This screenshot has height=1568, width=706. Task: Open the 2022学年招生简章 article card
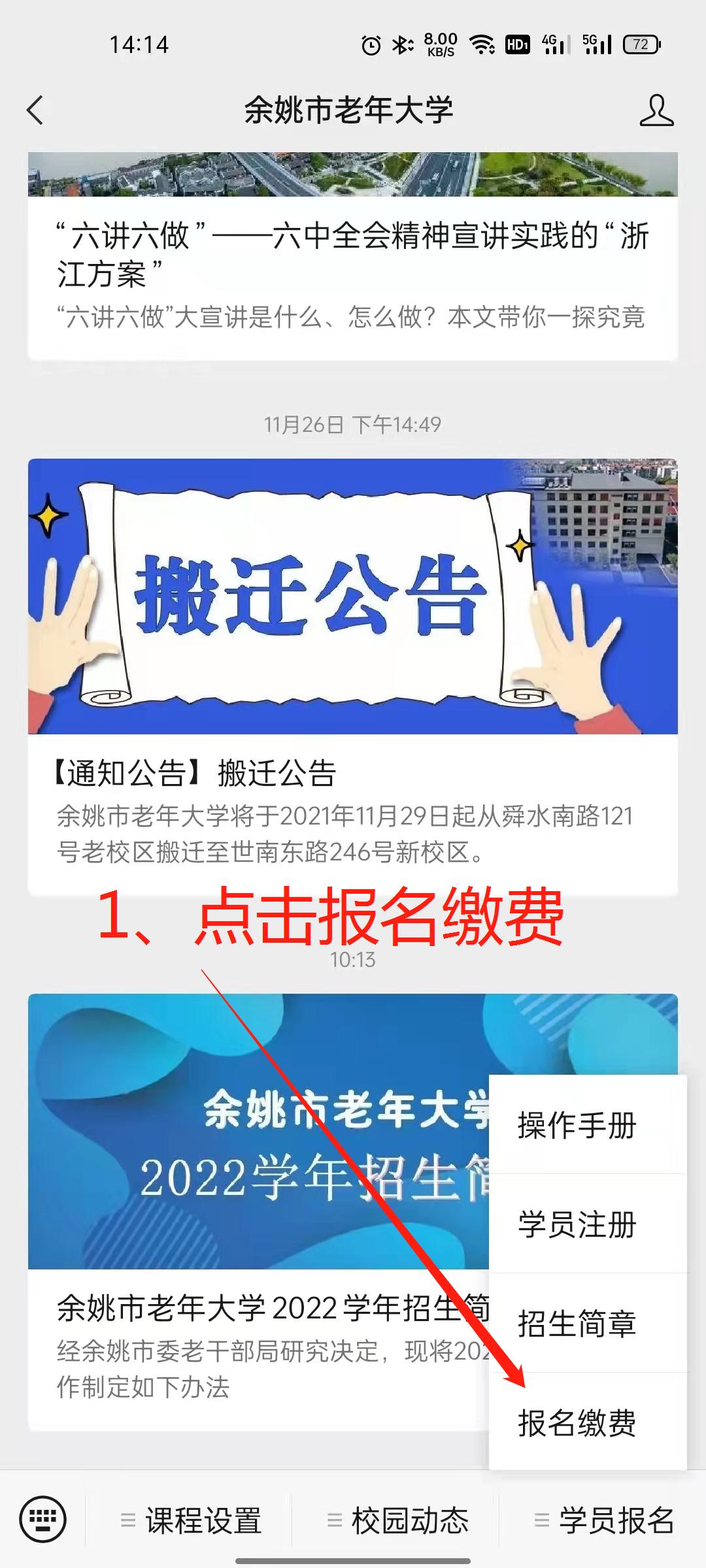tap(258, 1212)
